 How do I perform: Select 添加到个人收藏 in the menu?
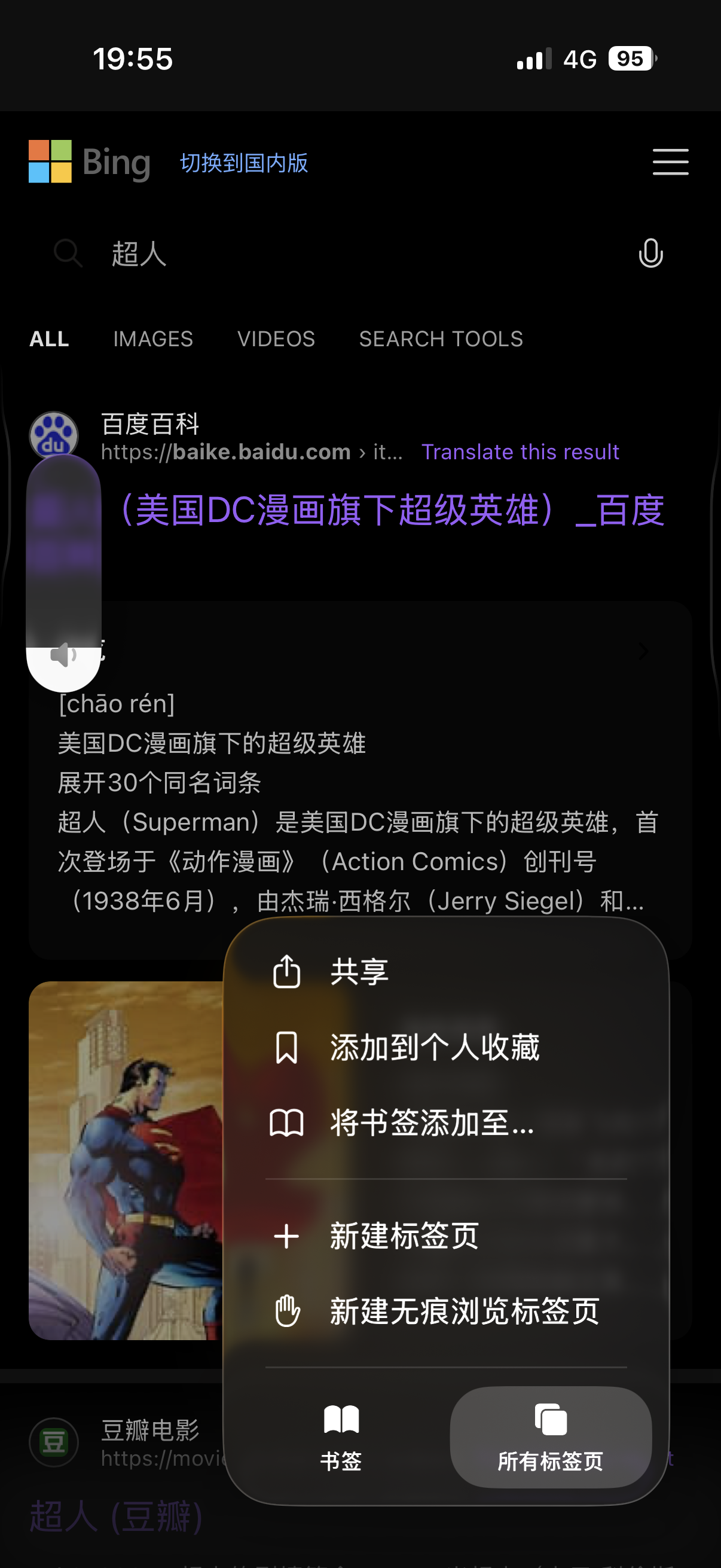433,1047
